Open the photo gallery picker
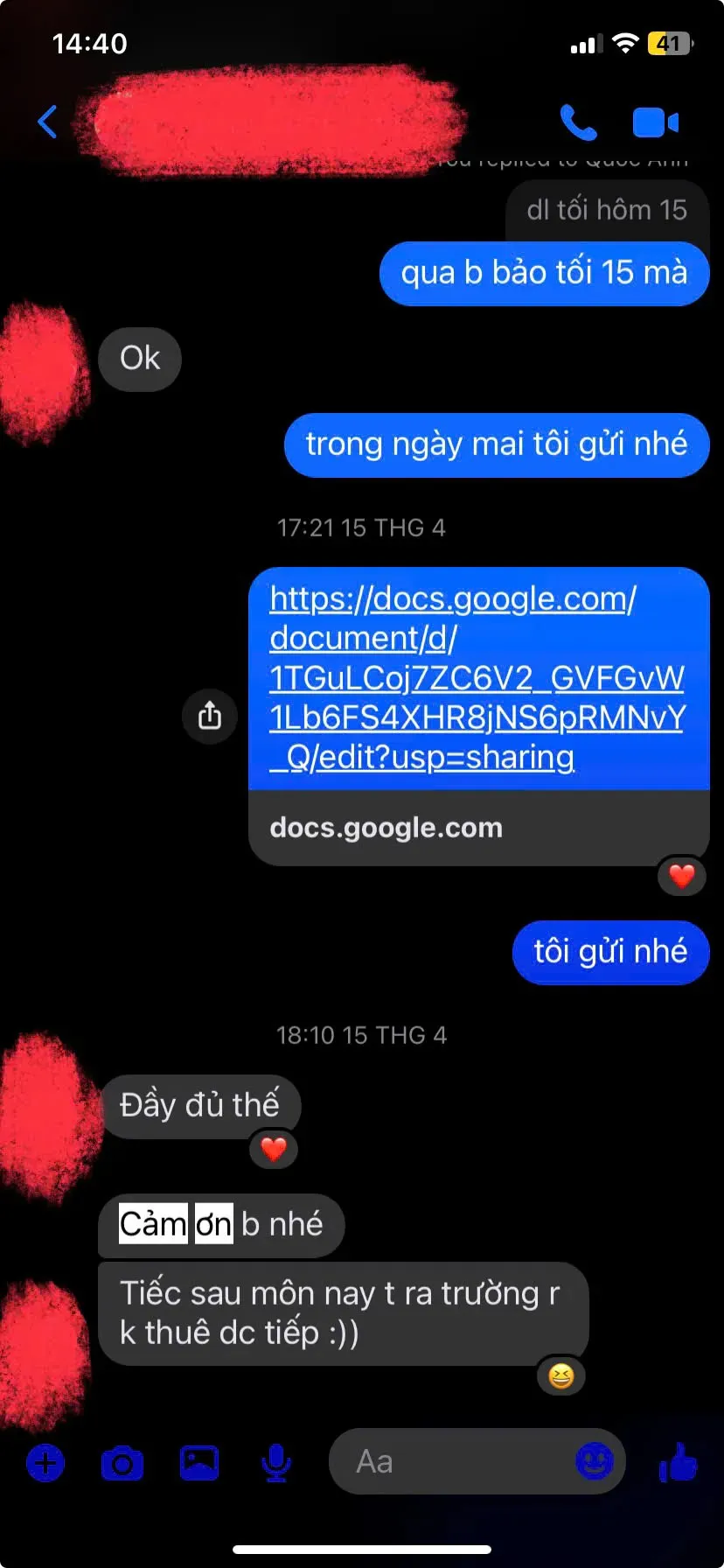This screenshot has width=724, height=1568. pyautogui.click(x=199, y=1463)
